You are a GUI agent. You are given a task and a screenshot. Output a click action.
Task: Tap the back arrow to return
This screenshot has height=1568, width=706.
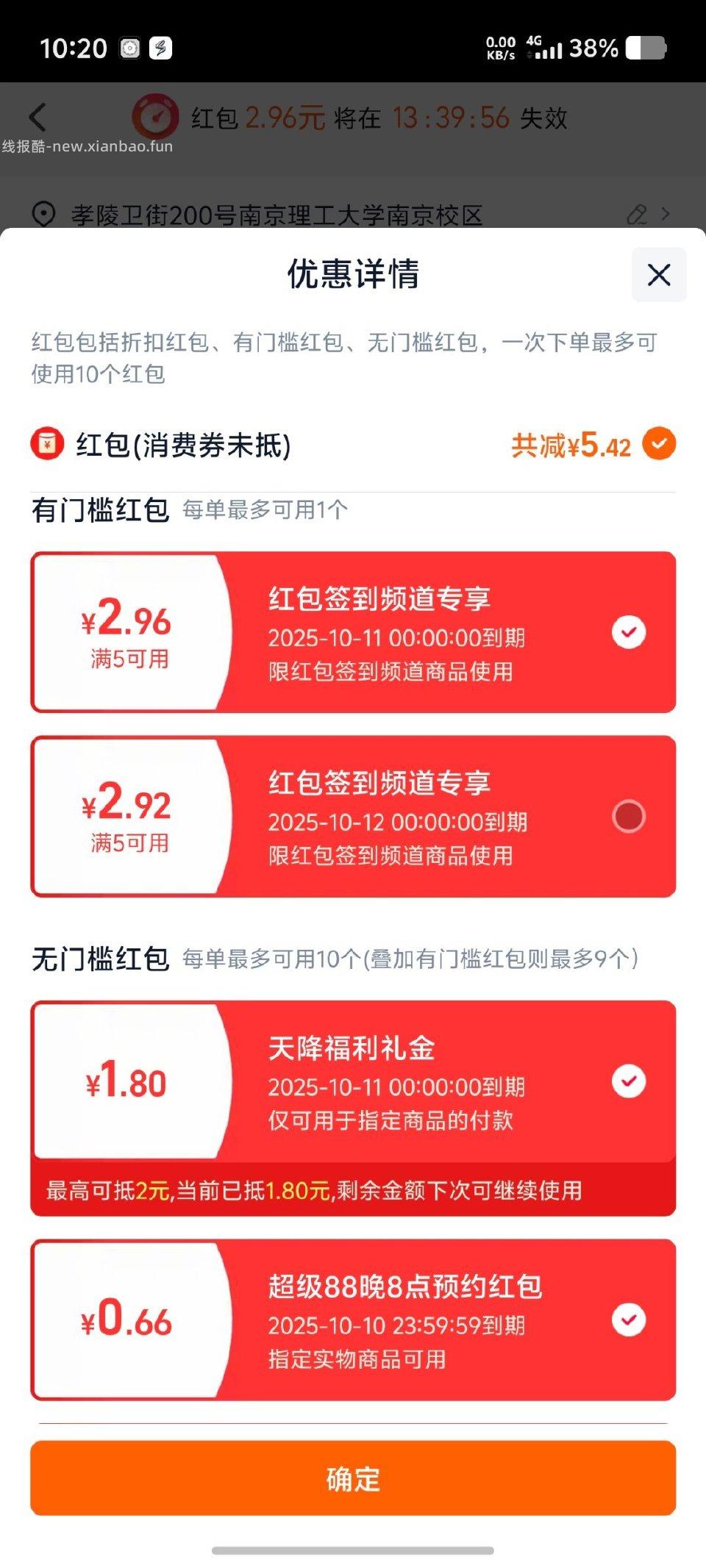tap(38, 118)
